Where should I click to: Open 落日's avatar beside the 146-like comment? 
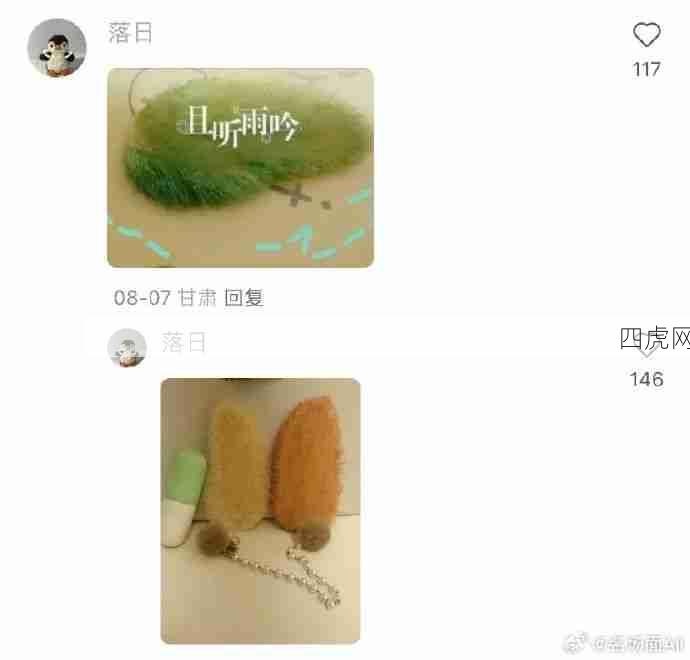[x=127, y=347]
